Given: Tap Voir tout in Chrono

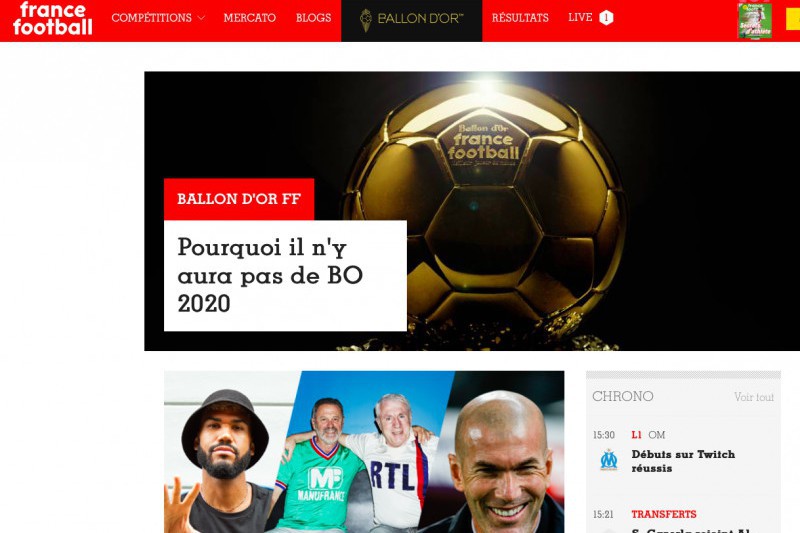Looking at the screenshot, I should pyautogui.click(x=753, y=397).
